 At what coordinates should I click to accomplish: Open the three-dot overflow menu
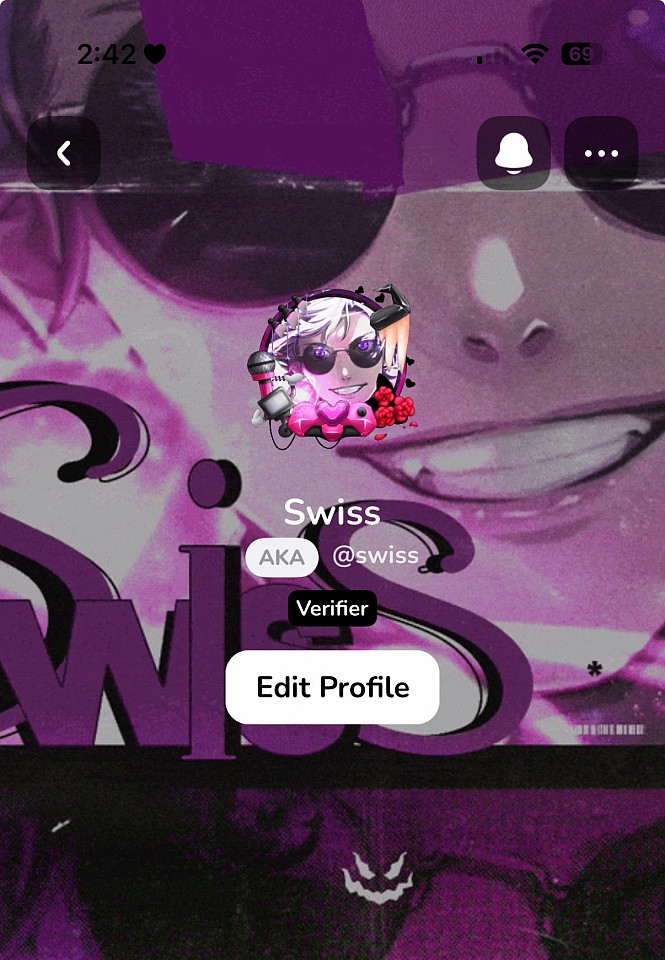click(x=601, y=153)
